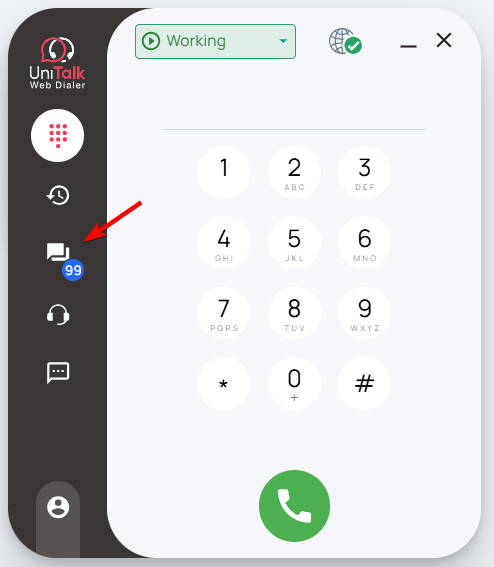This screenshot has width=494, height=567.
Task: Open chats with 99 unread badge
Action: tap(61, 259)
